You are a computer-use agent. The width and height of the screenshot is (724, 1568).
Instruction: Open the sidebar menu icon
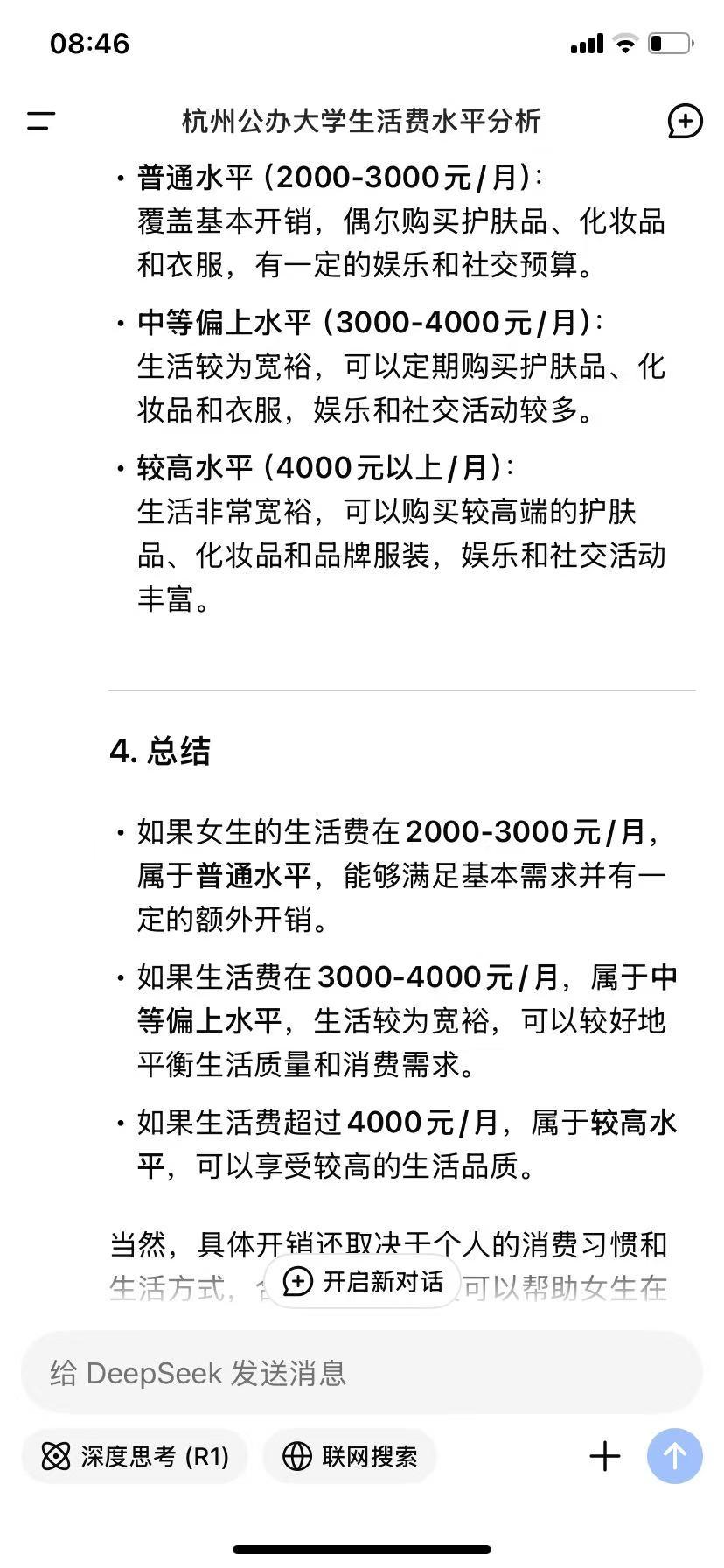pos(40,121)
